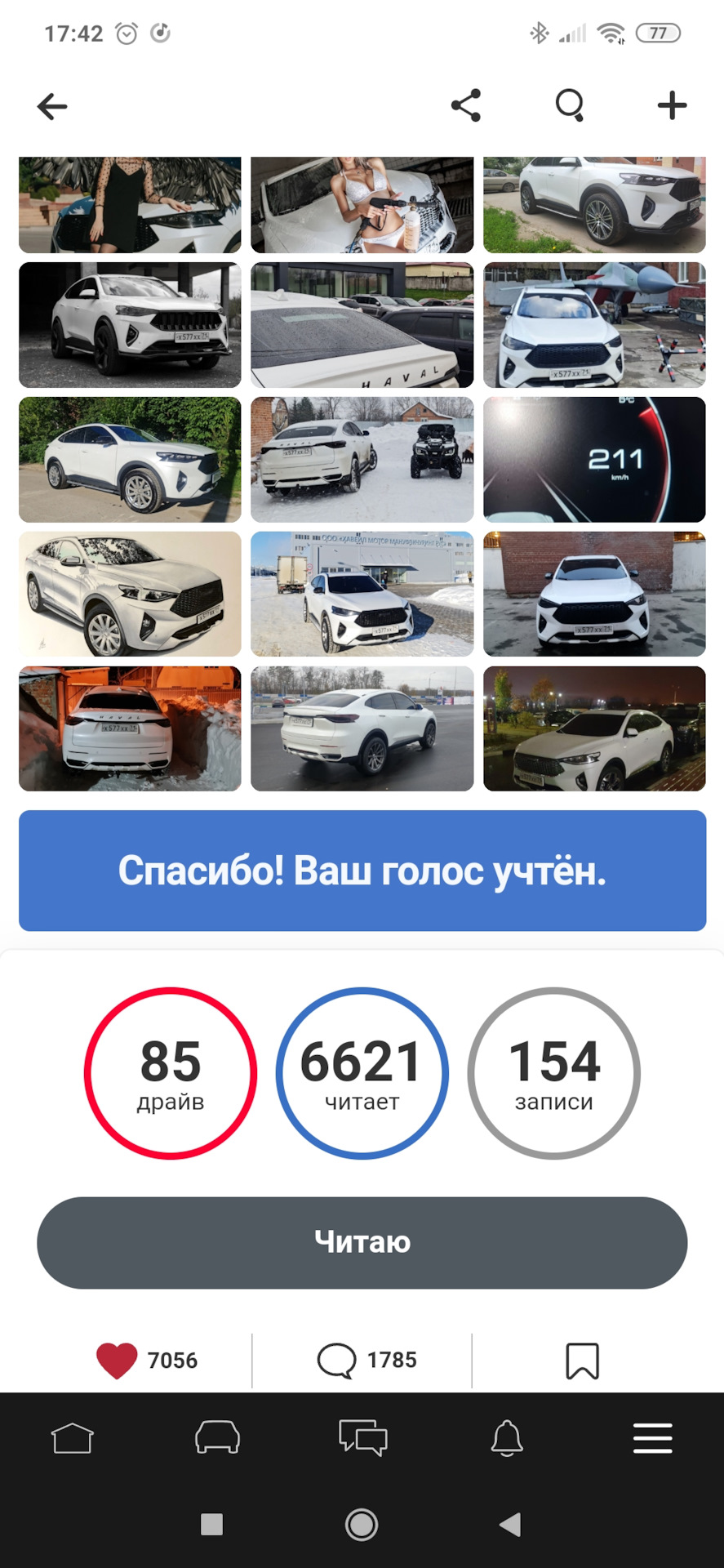This screenshot has width=724, height=1568.
Task: Tap the plus icon to add
Action: [672, 105]
